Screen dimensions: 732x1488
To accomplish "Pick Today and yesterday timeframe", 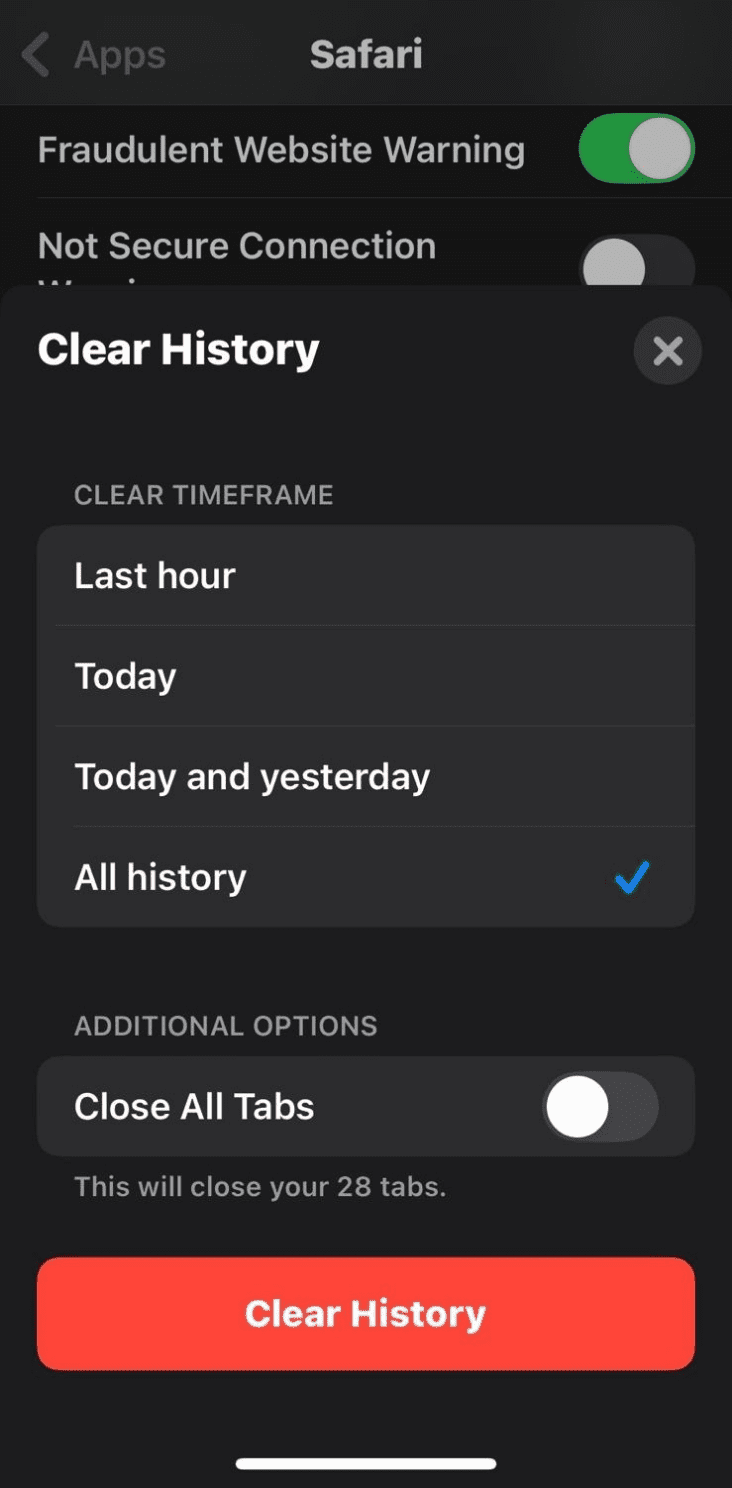I will tap(365, 777).
